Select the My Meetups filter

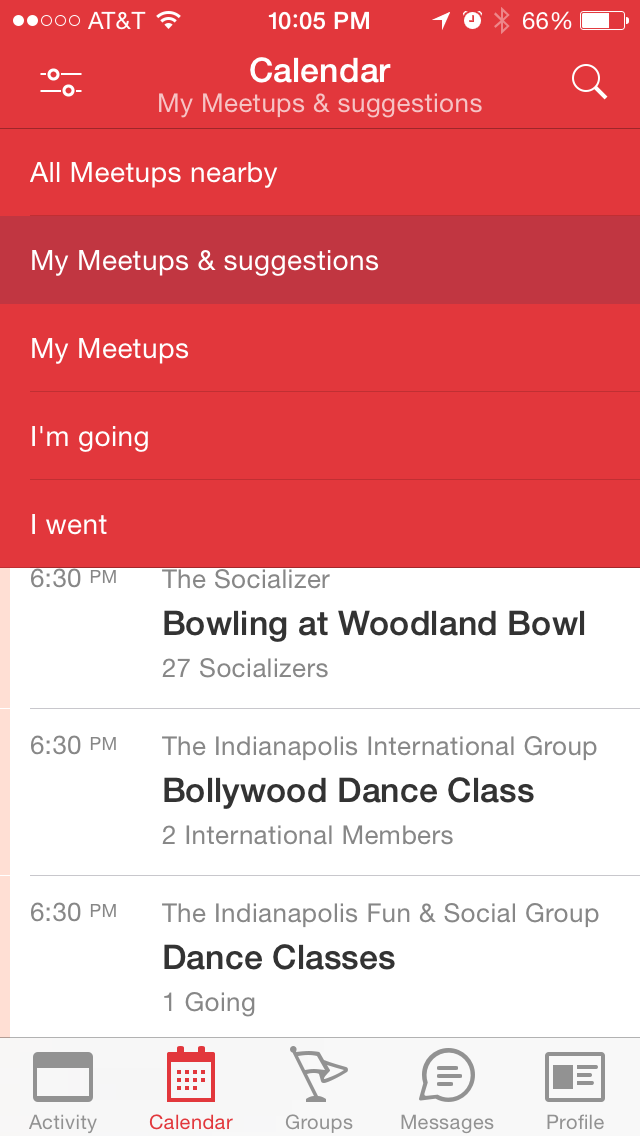(x=320, y=348)
